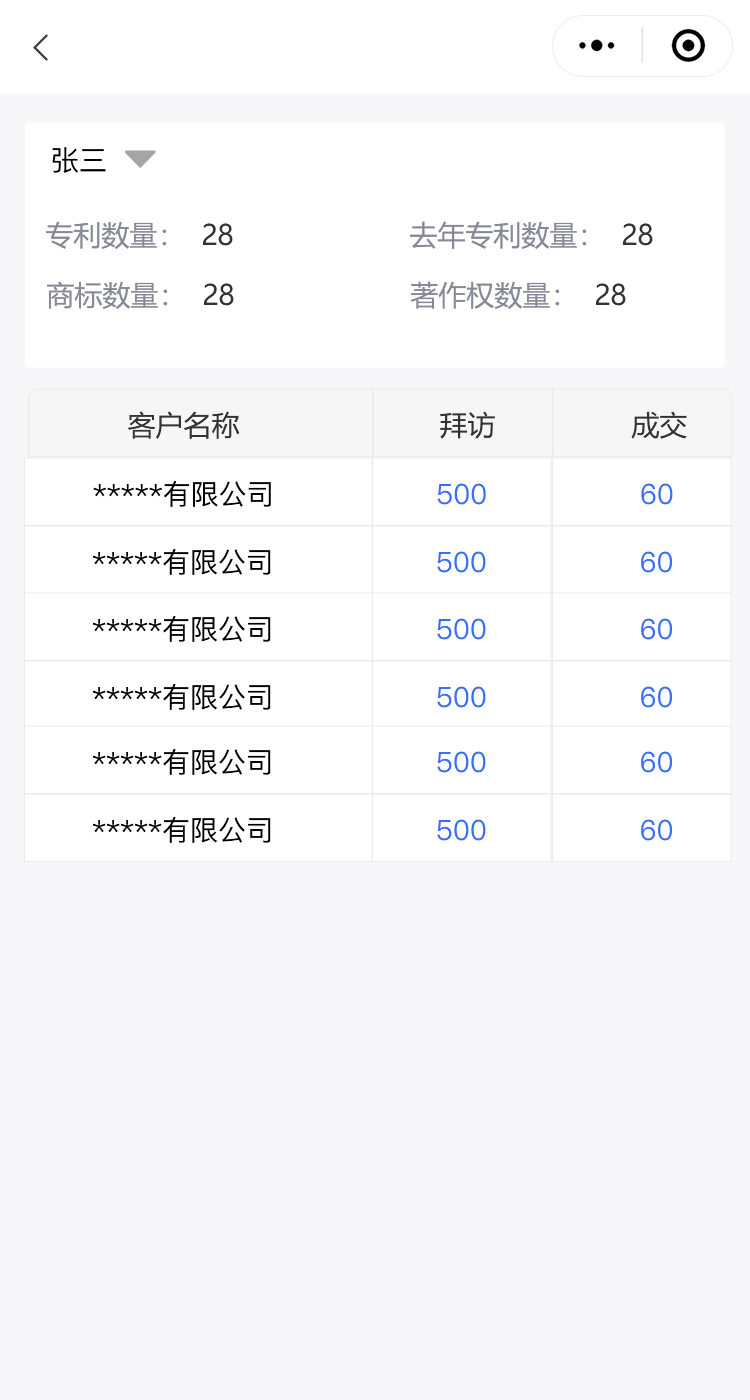Close the mini program with the circle icon
Image resolution: width=750 pixels, height=1400 pixels.
coord(688,46)
